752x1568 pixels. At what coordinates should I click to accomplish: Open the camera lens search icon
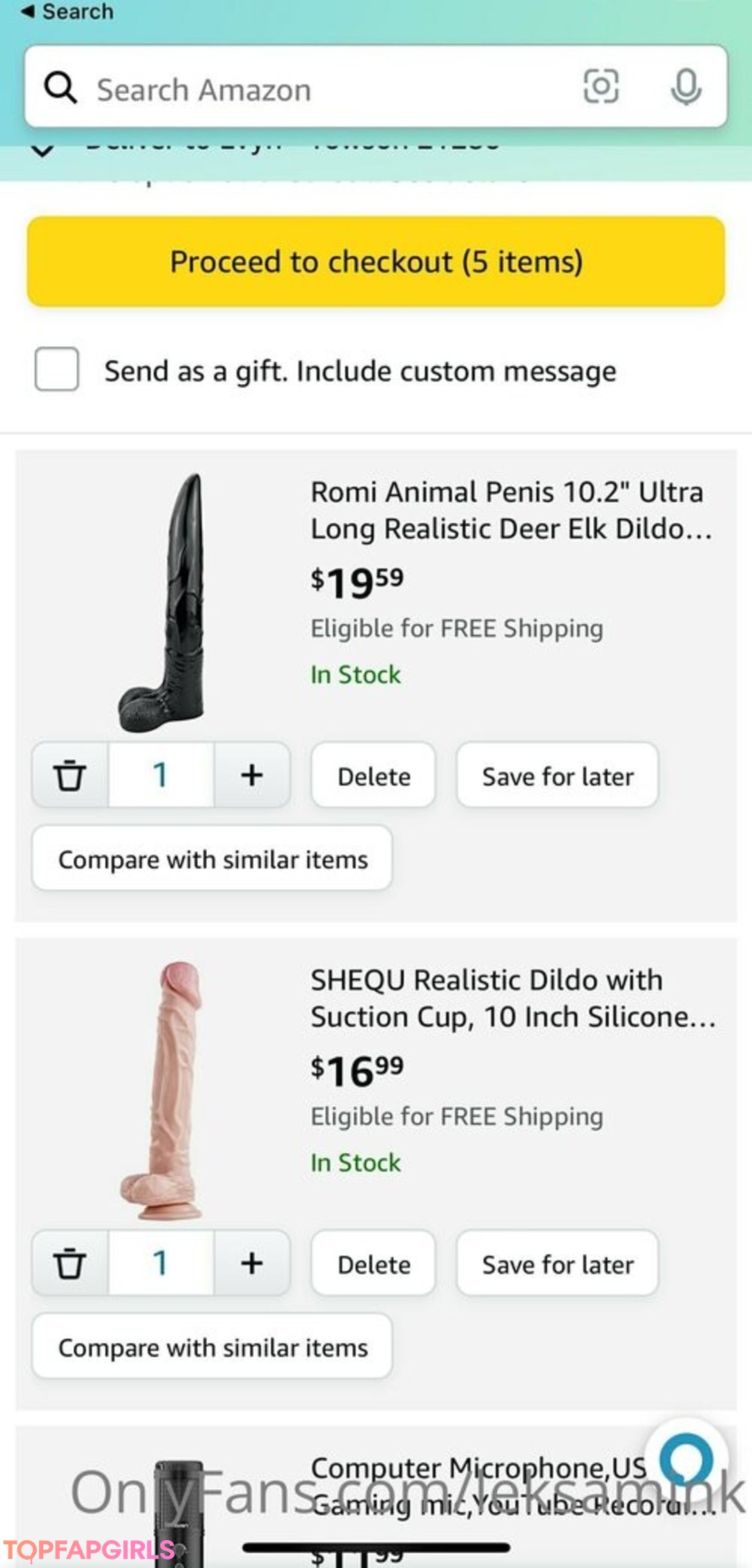(x=600, y=86)
